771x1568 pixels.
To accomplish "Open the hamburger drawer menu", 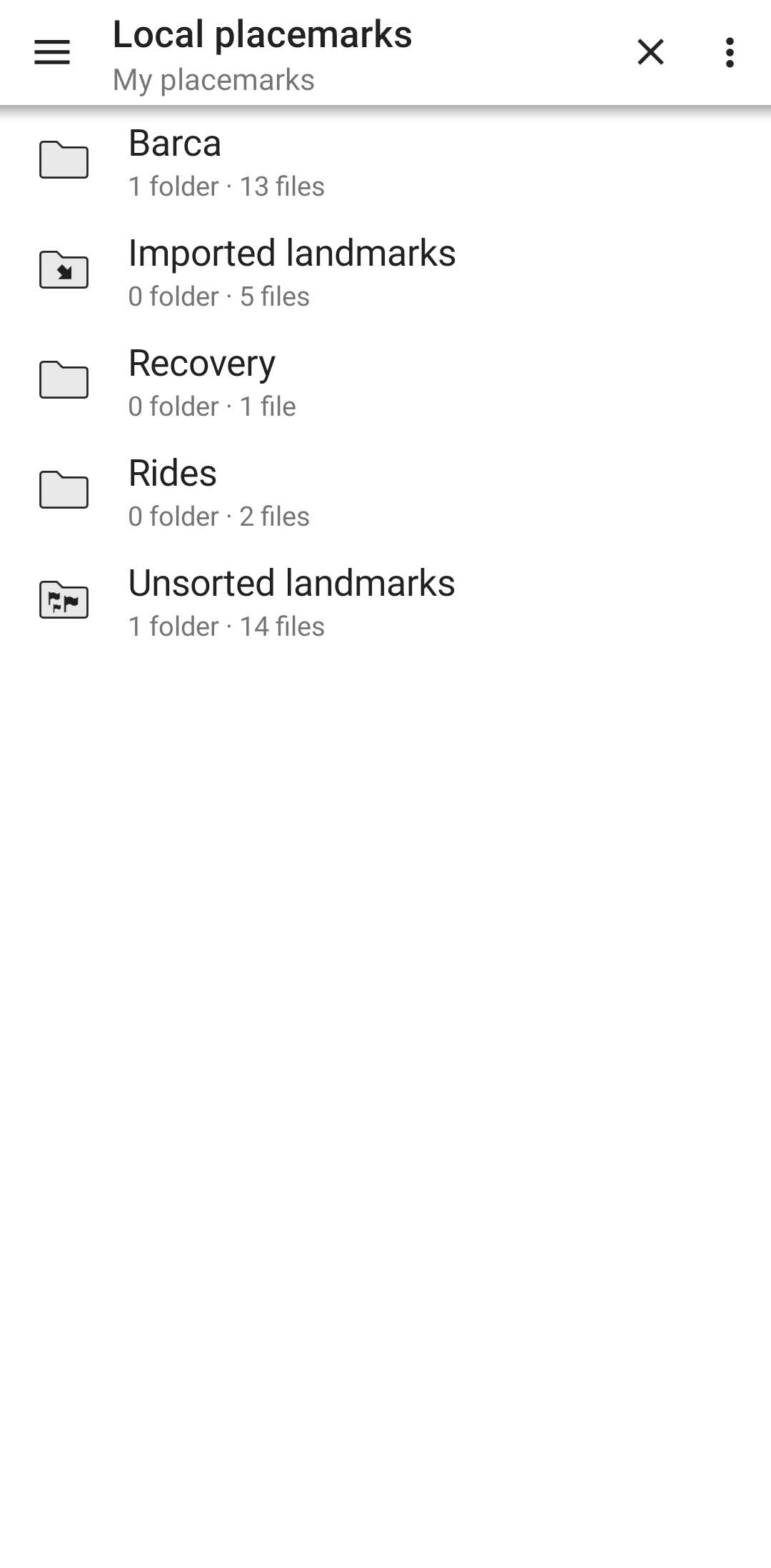I will pyautogui.click(x=52, y=52).
